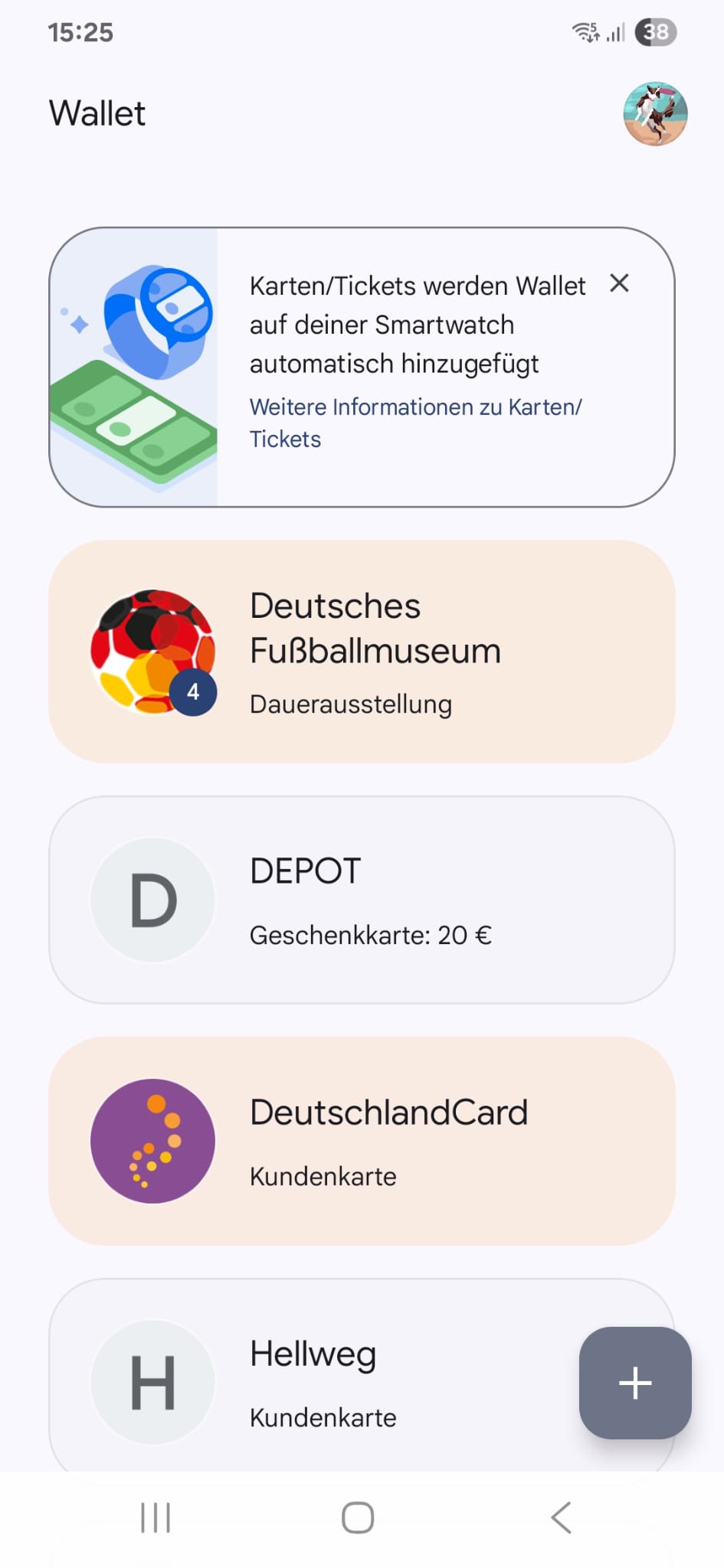Open the Deutsches Fußballmuseum ticket
The height and width of the screenshot is (1568, 724).
(362, 652)
